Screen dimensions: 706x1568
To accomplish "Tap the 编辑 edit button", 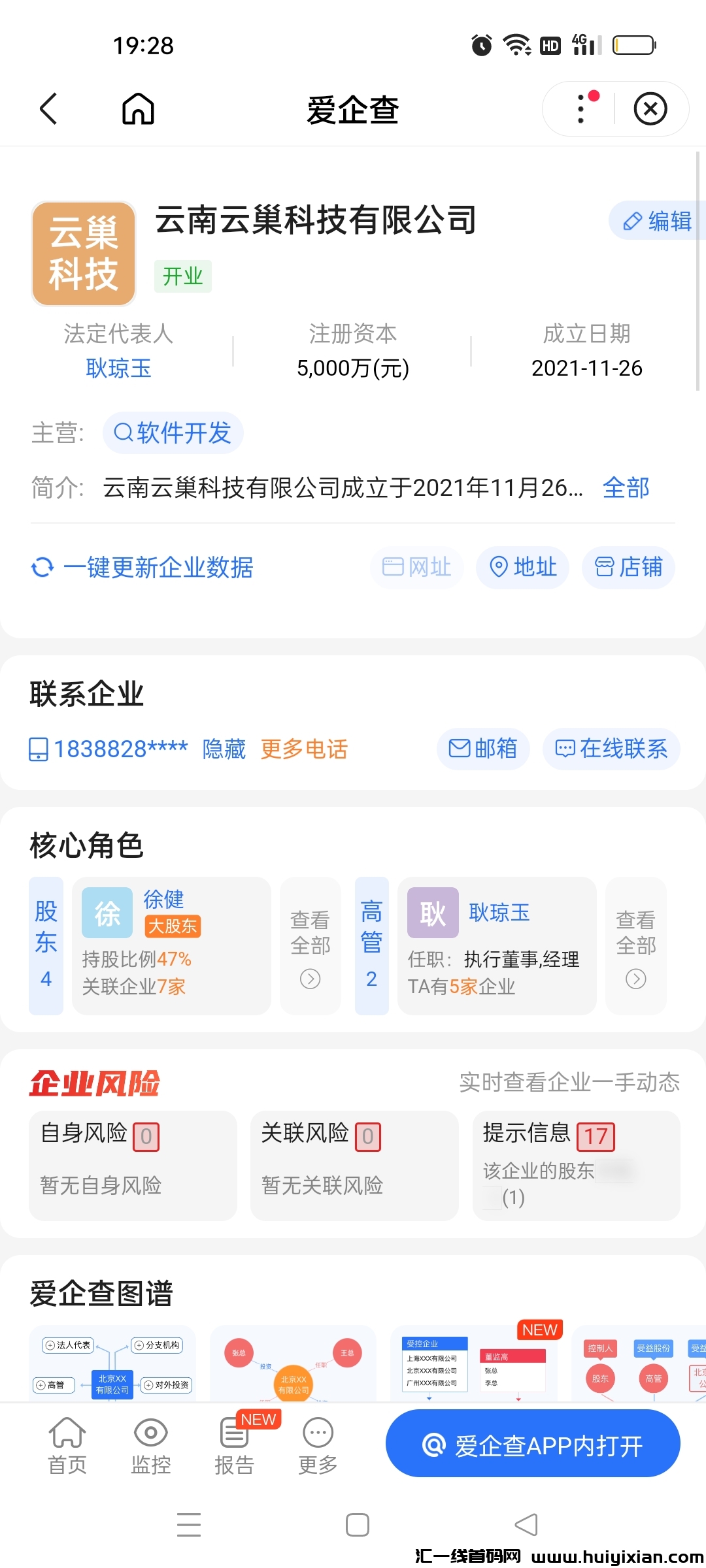I will (x=658, y=221).
